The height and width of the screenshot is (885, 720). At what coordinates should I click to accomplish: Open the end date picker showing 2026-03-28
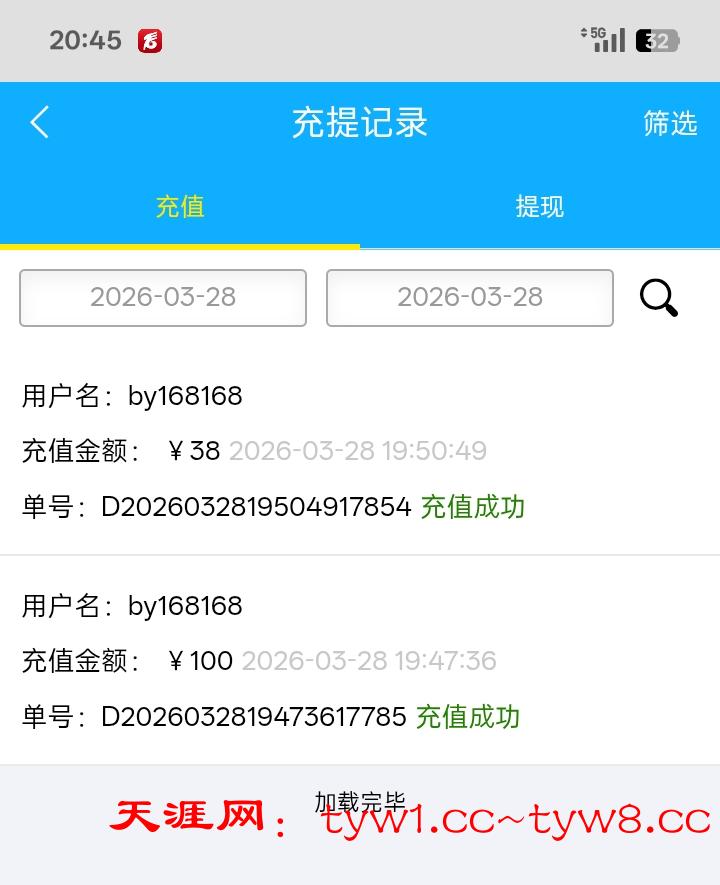[x=469, y=297]
